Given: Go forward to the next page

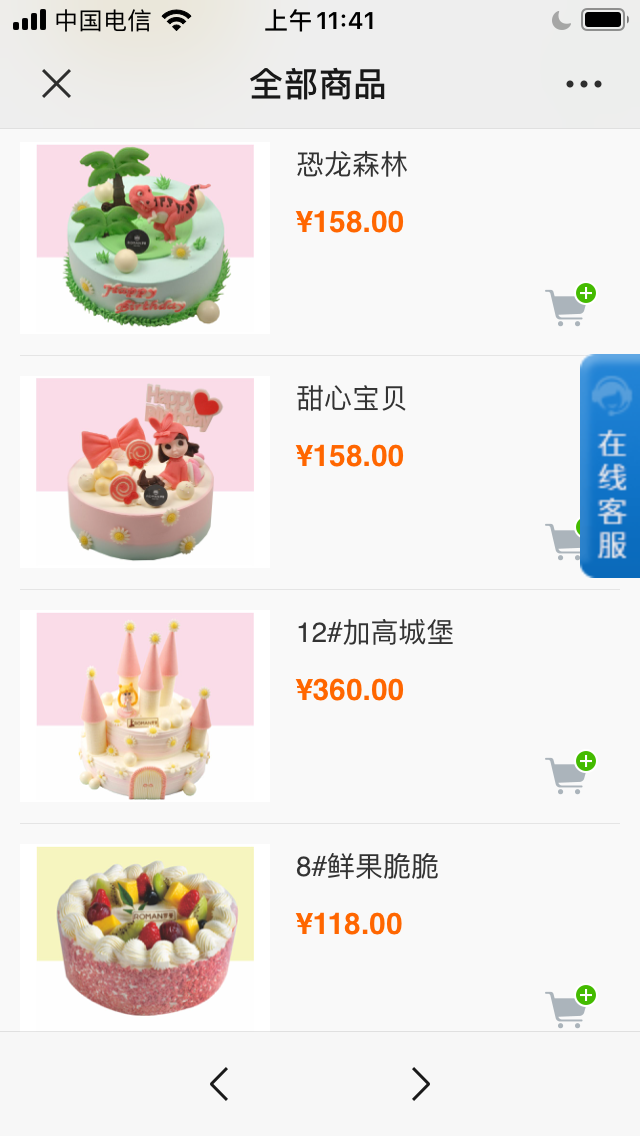Looking at the screenshot, I should [x=421, y=1085].
